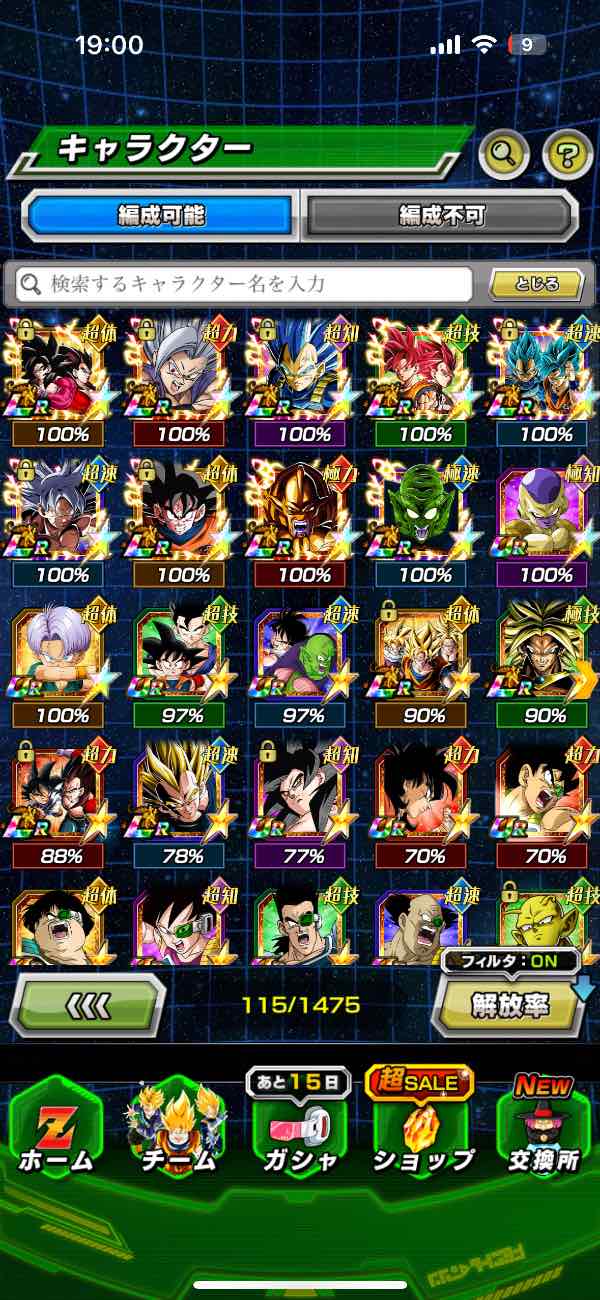Select the 78% 超速 Vegeta card

click(184, 795)
